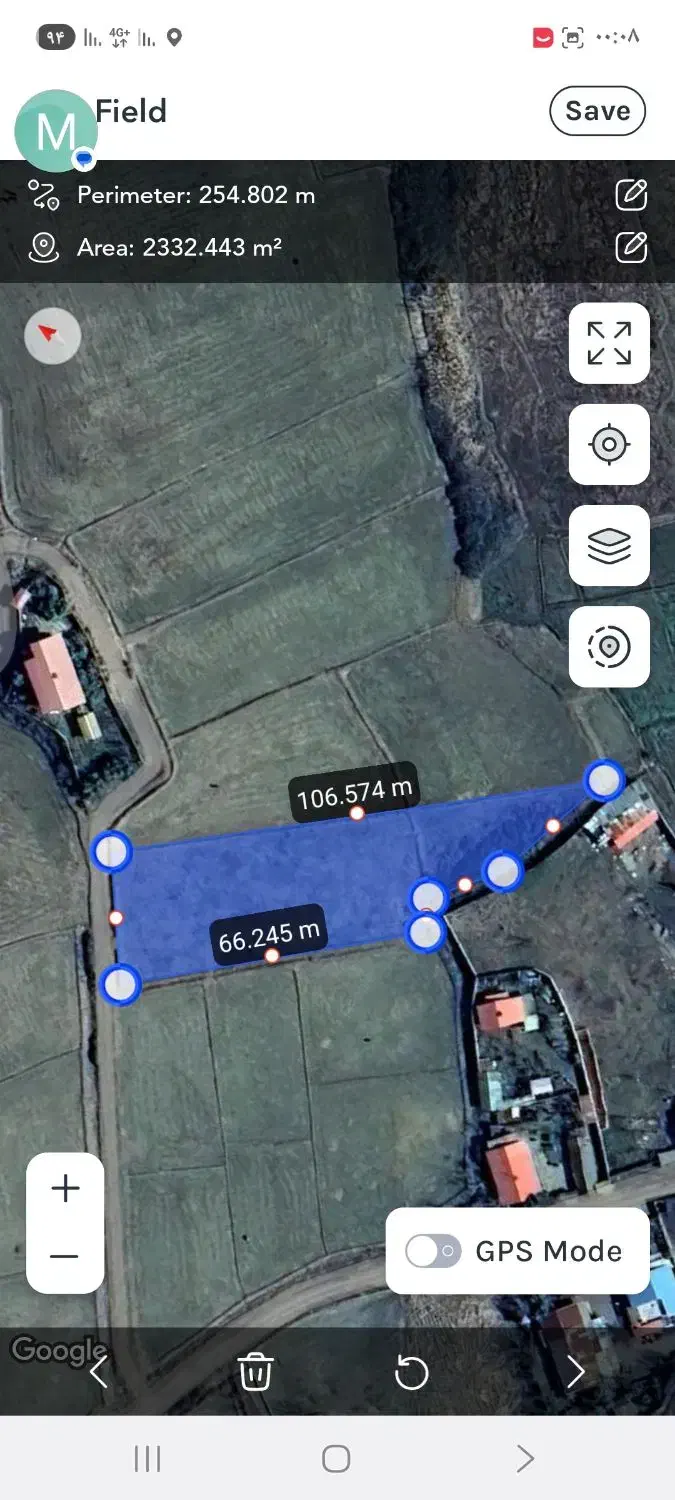Open recent apps from navigation bar
Viewport: 675px width, 1500px height.
(x=147, y=1459)
